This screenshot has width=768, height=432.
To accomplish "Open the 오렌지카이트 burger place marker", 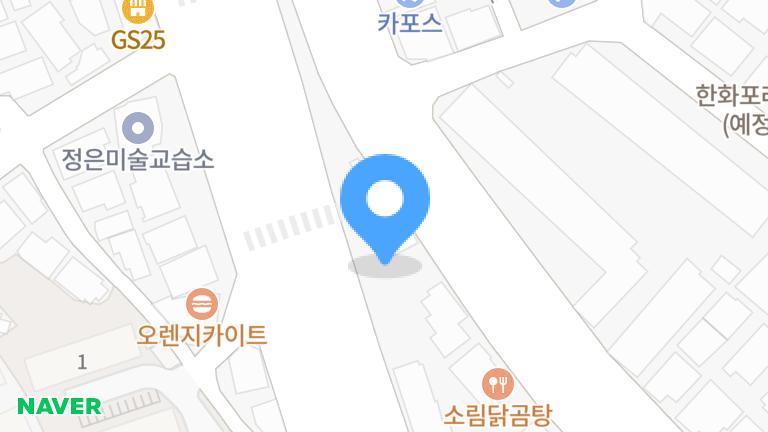I will (203, 303).
